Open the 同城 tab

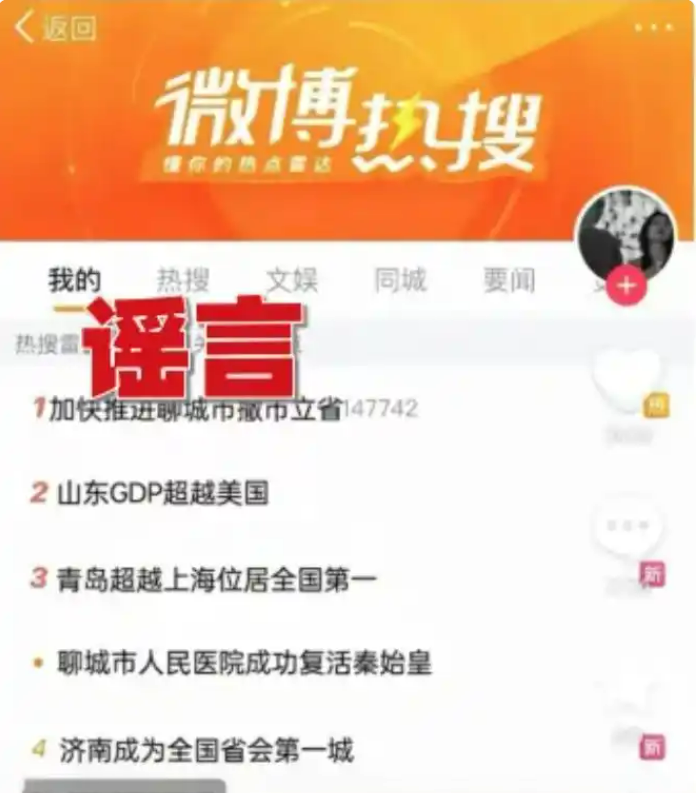400,281
